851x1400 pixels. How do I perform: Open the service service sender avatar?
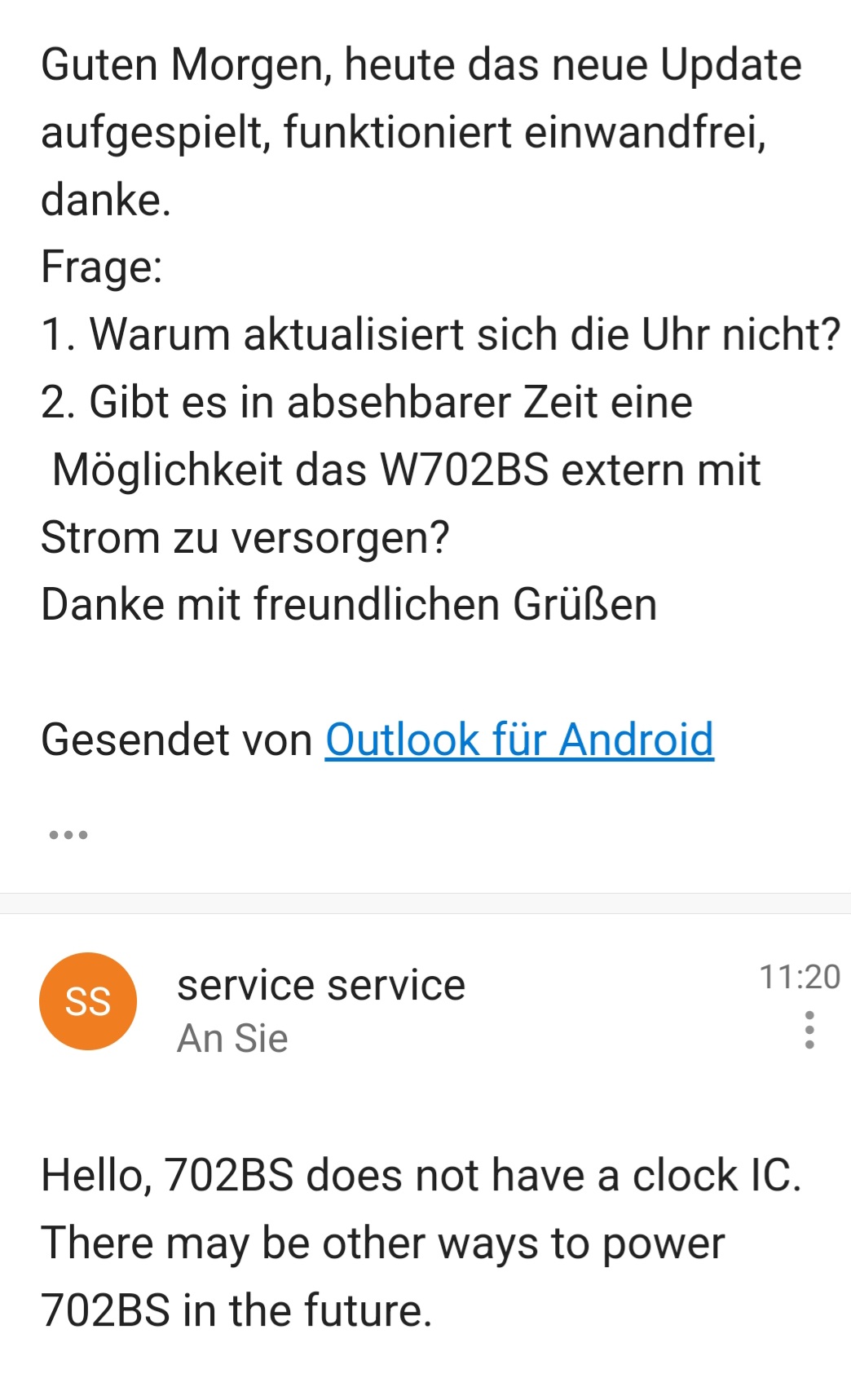(88, 1001)
